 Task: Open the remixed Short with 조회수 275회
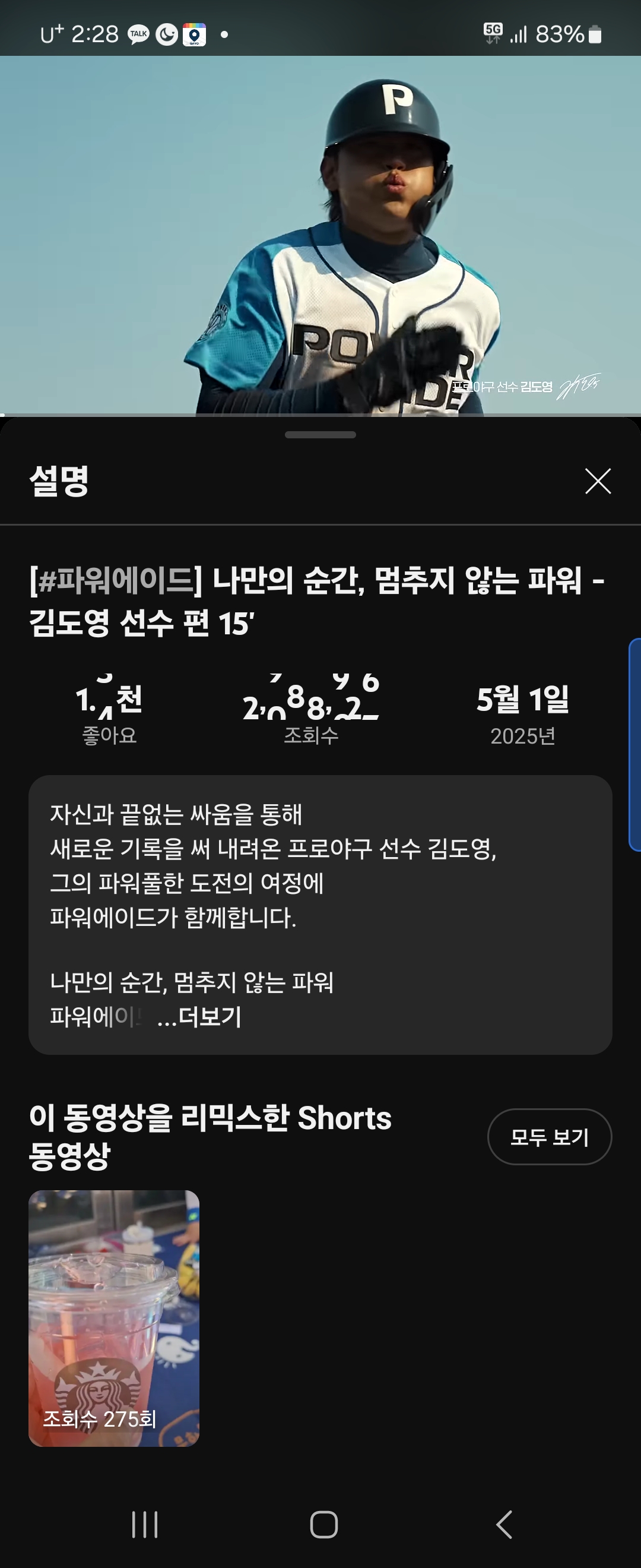[x=114, y=1318]
